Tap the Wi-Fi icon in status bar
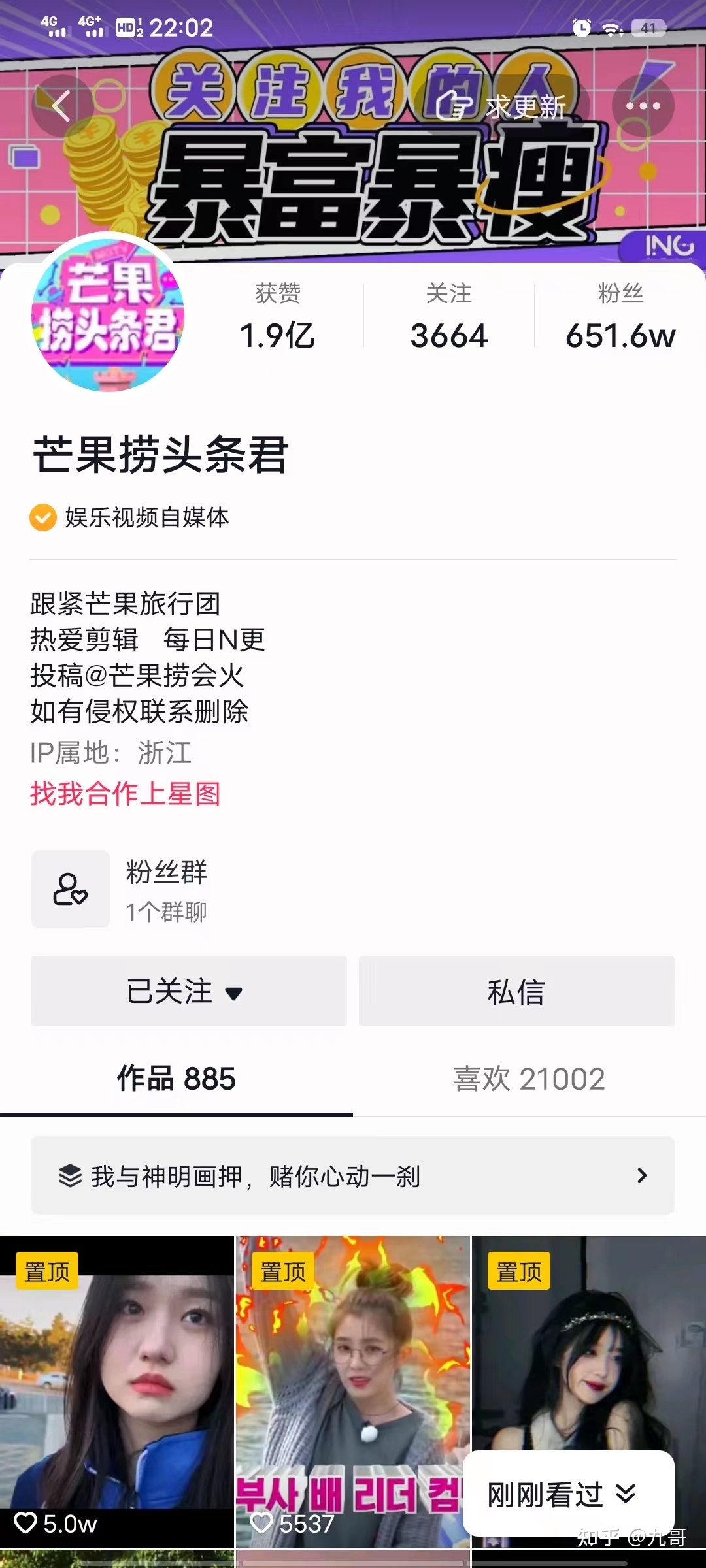 pyautogui.click(x=612, y=28)
